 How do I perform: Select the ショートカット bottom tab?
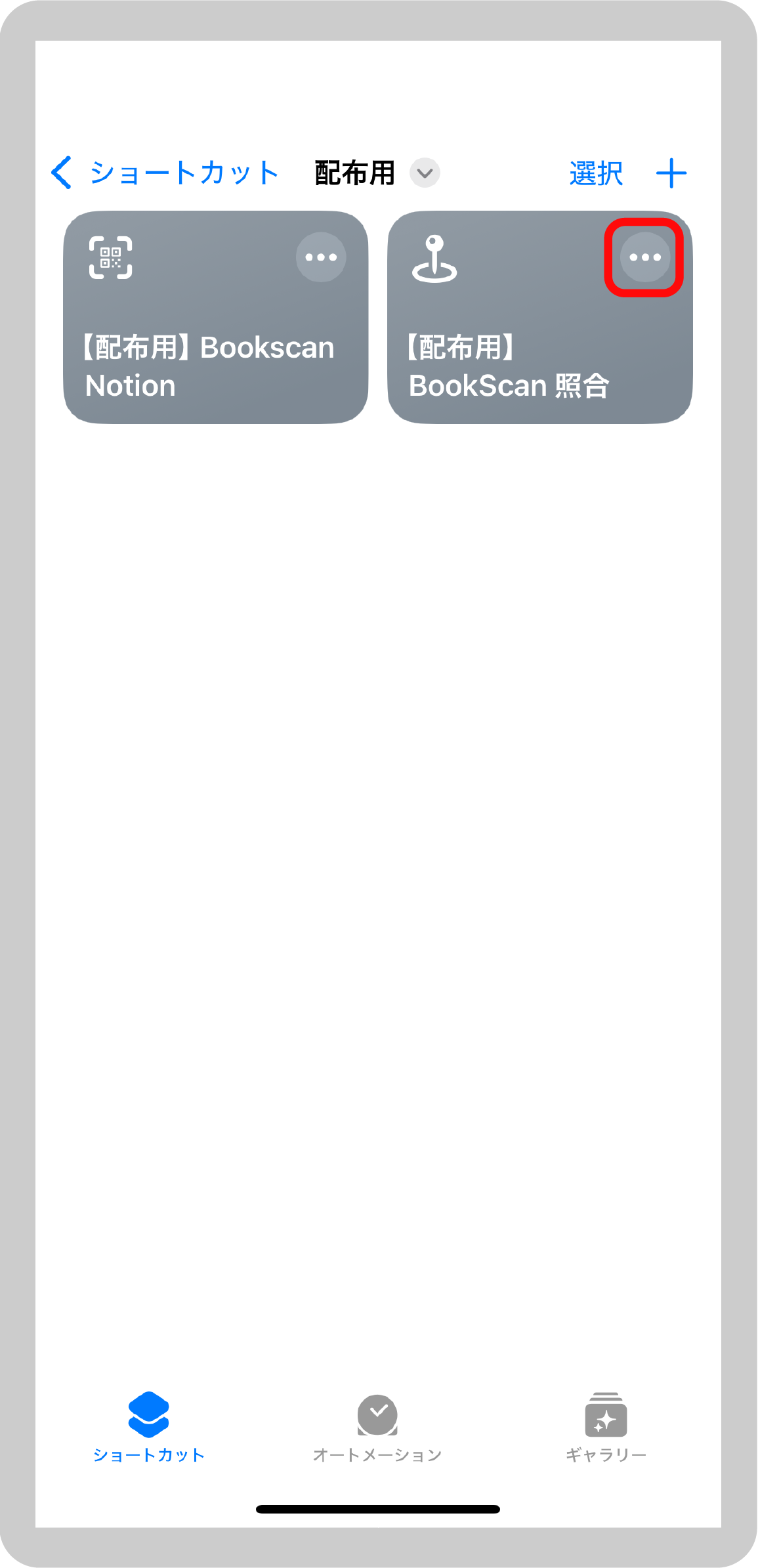click(149, 1428)
